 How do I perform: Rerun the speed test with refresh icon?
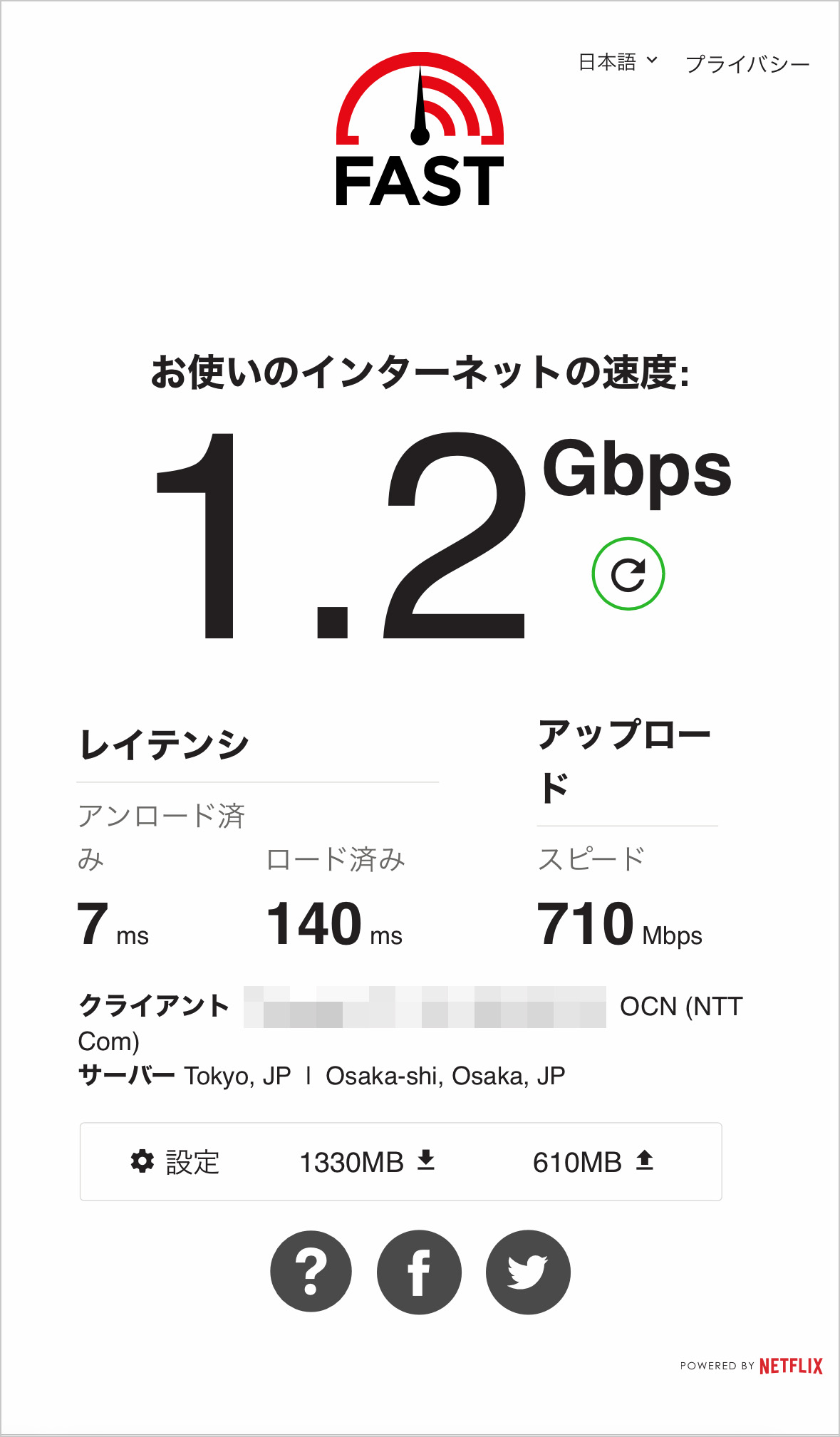(x=628, y=574)
